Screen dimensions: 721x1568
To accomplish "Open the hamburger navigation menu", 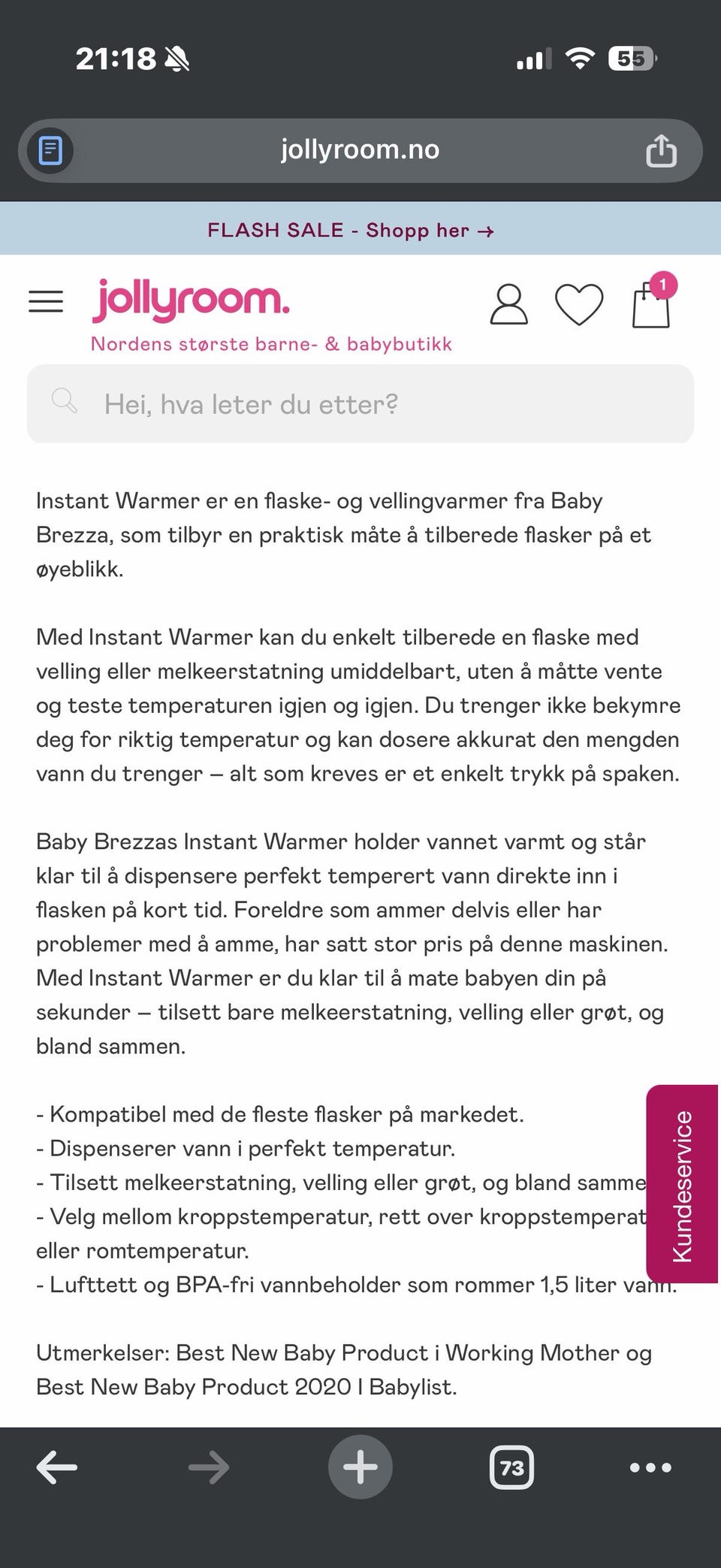I will pos(45,301).
